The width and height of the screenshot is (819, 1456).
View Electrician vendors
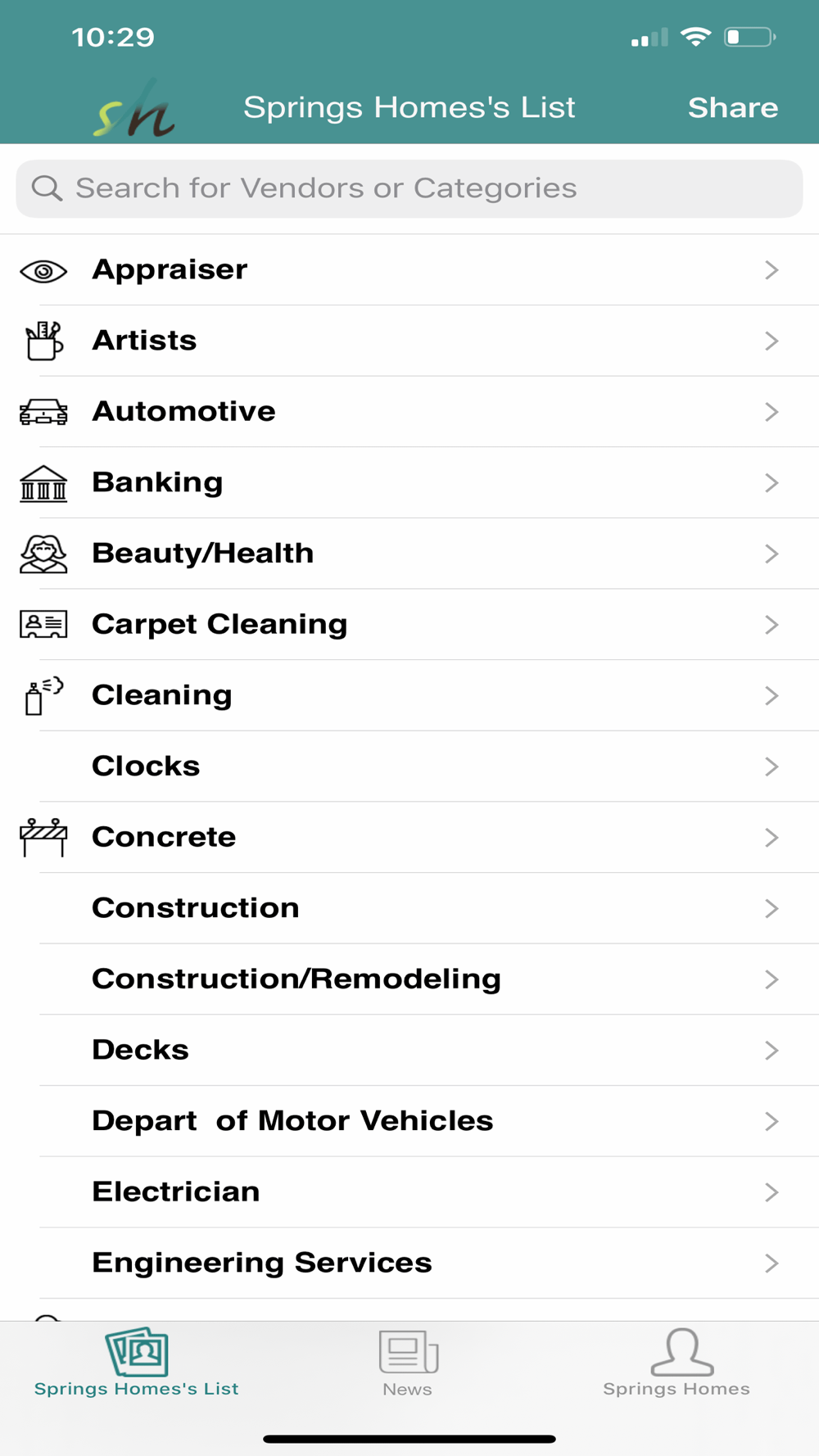pos(409,1192)
